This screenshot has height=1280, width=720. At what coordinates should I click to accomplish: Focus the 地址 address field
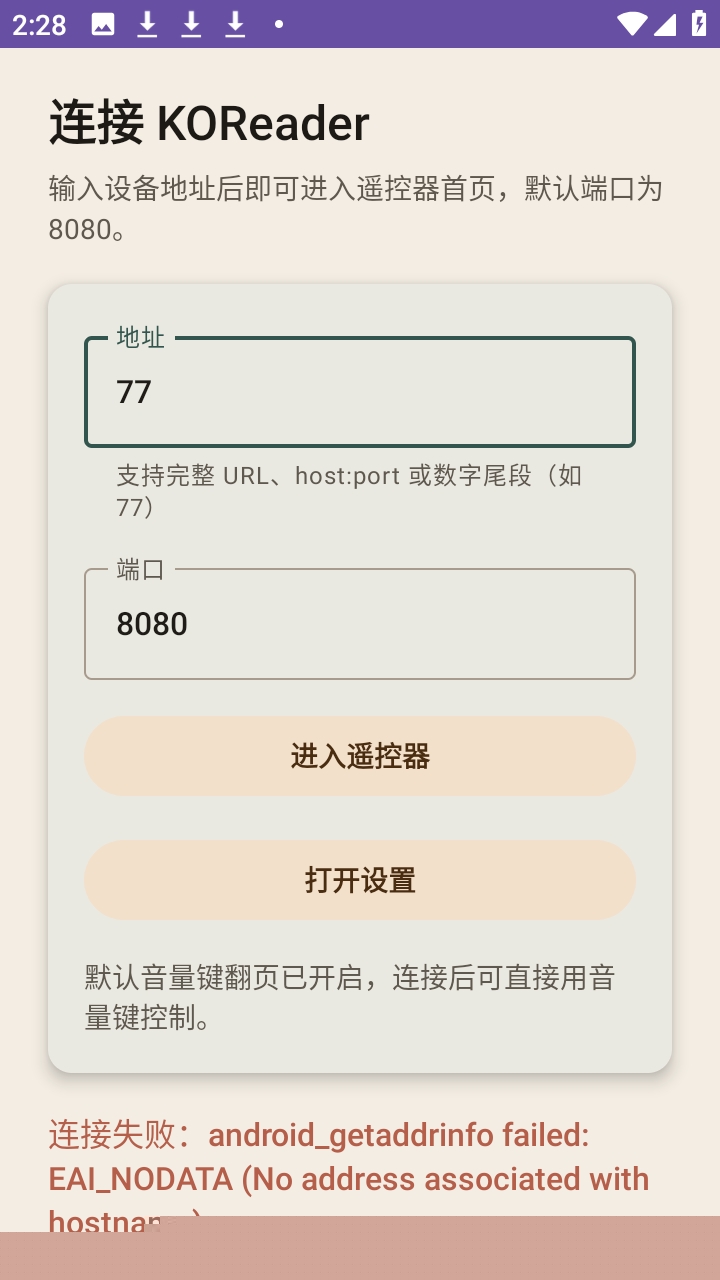(x=360, y=392)
